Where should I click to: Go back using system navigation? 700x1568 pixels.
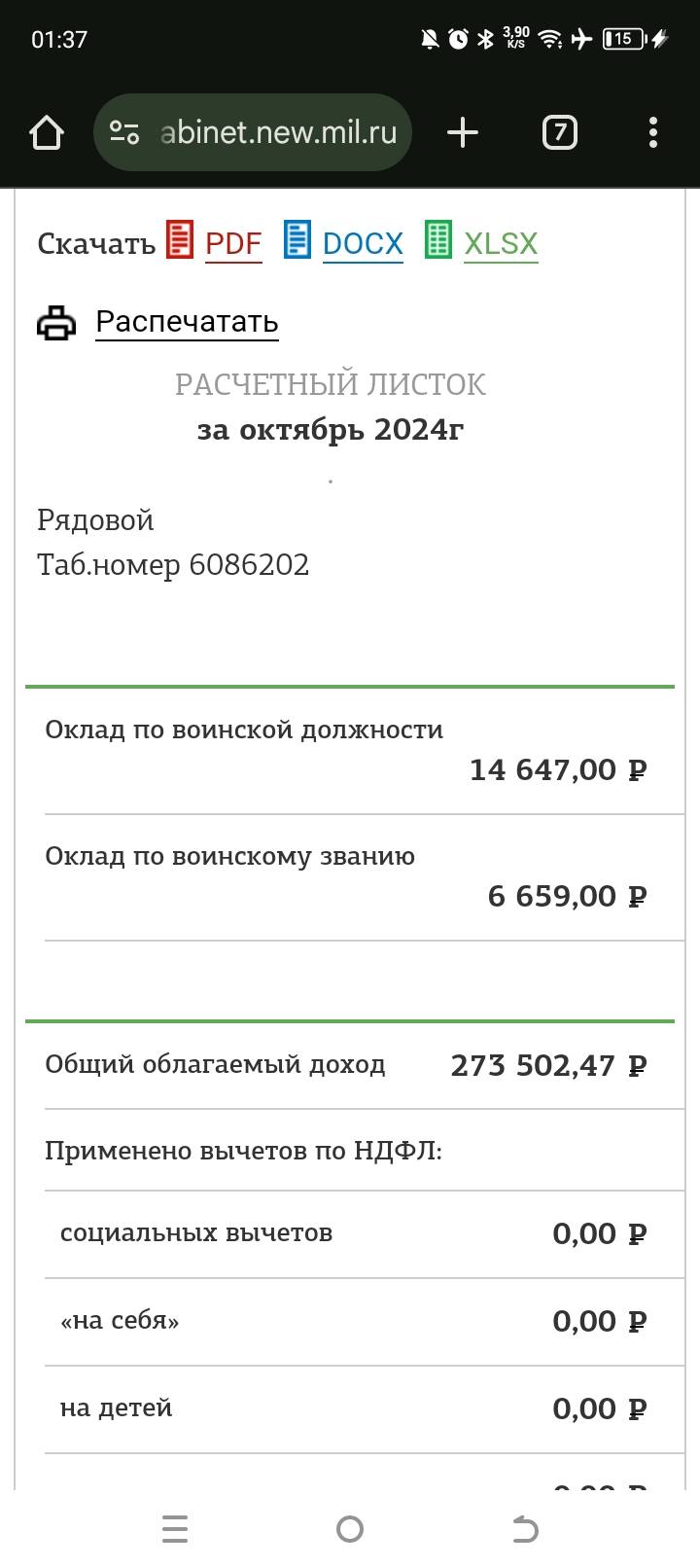click(525, 1529)
